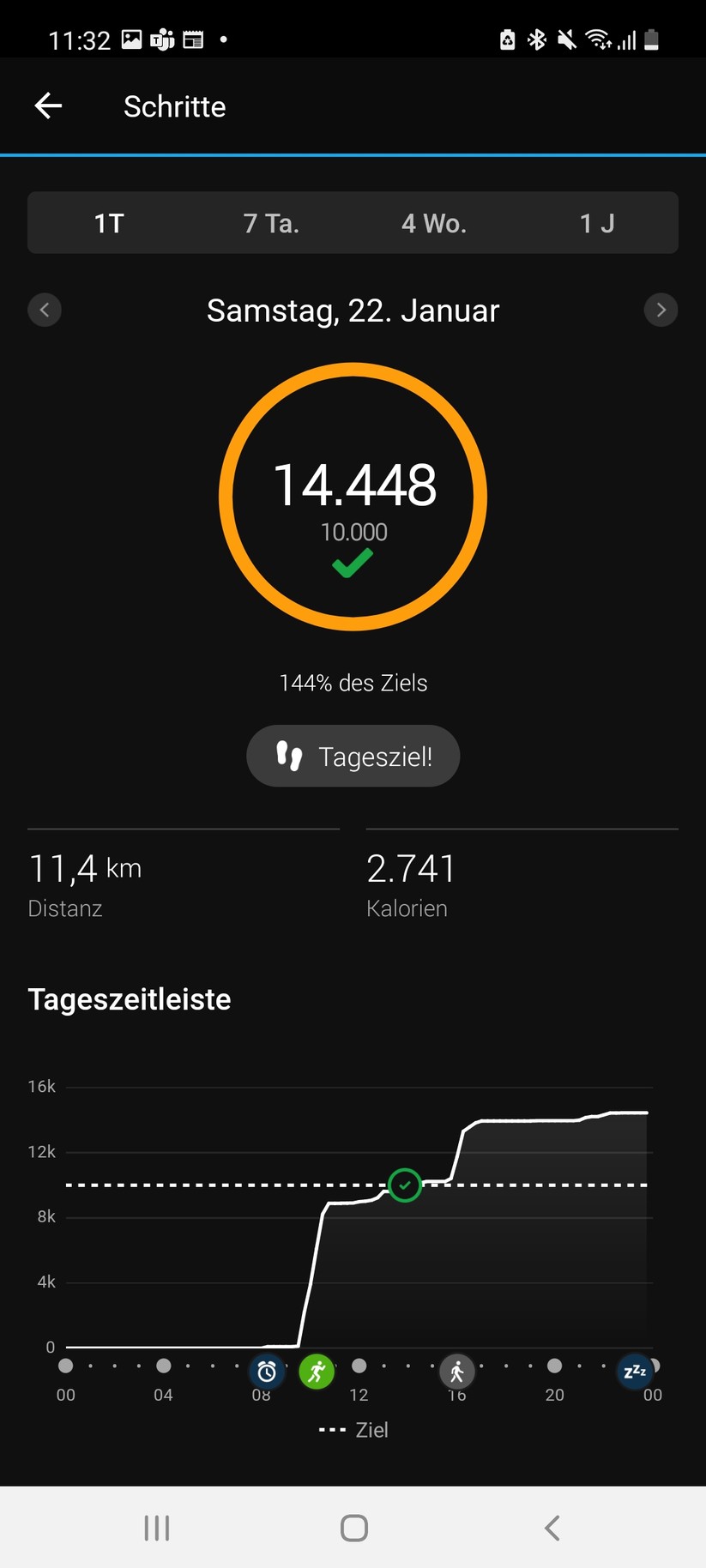706x1568 pixels.
Task: Open the green running activity icon
Action: coord(316,1371)
